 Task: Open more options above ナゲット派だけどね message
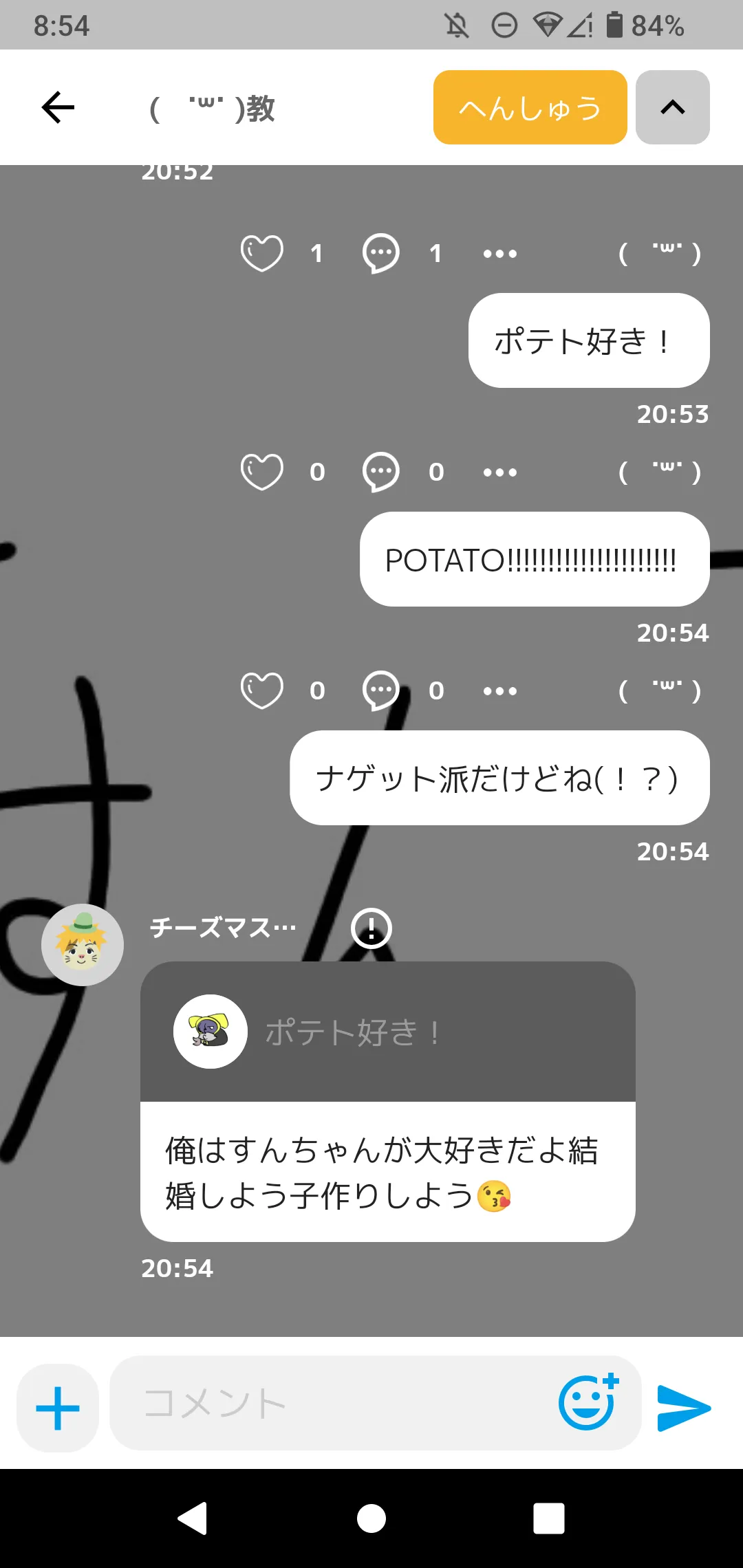point(499,690)
